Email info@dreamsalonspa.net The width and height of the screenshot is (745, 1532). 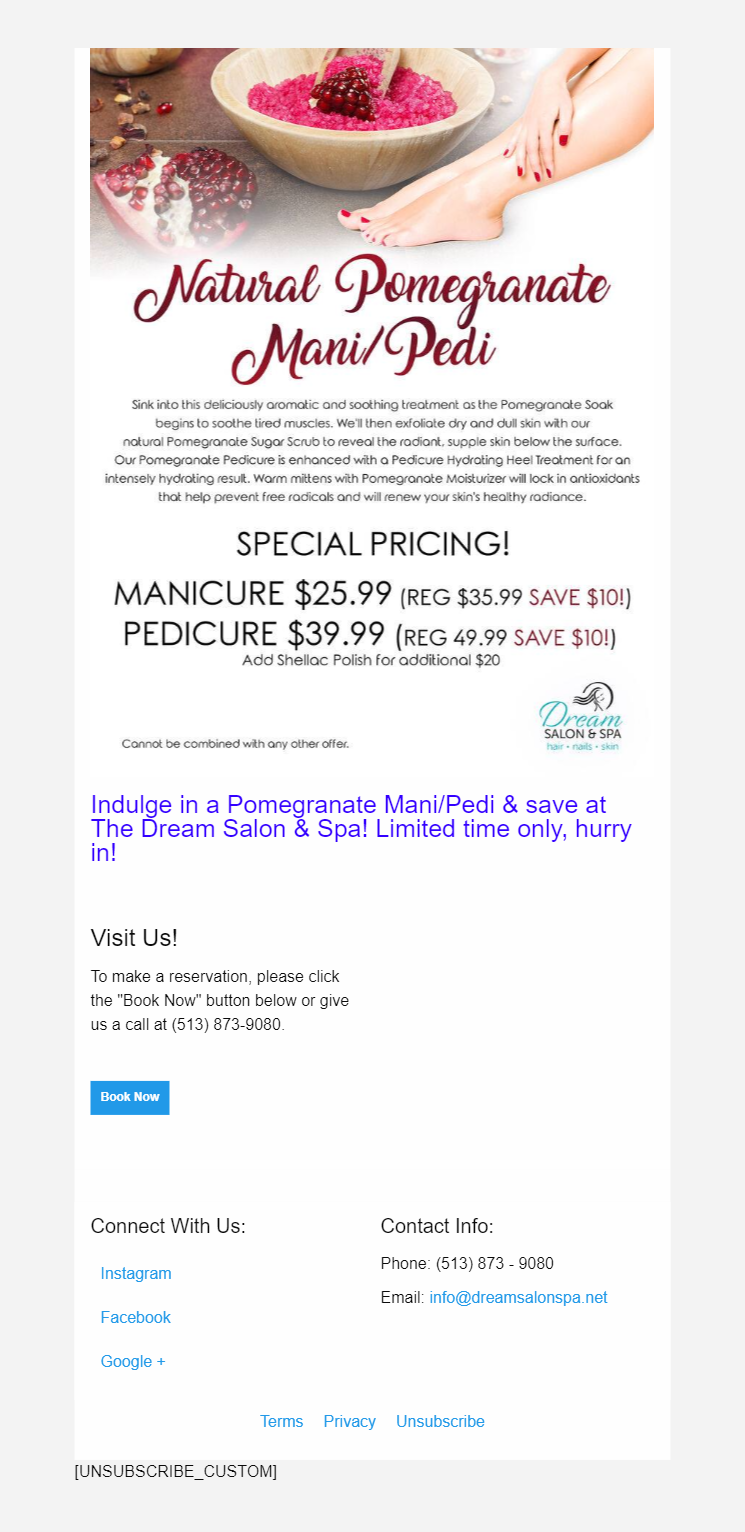click(x=518, y=1297)
